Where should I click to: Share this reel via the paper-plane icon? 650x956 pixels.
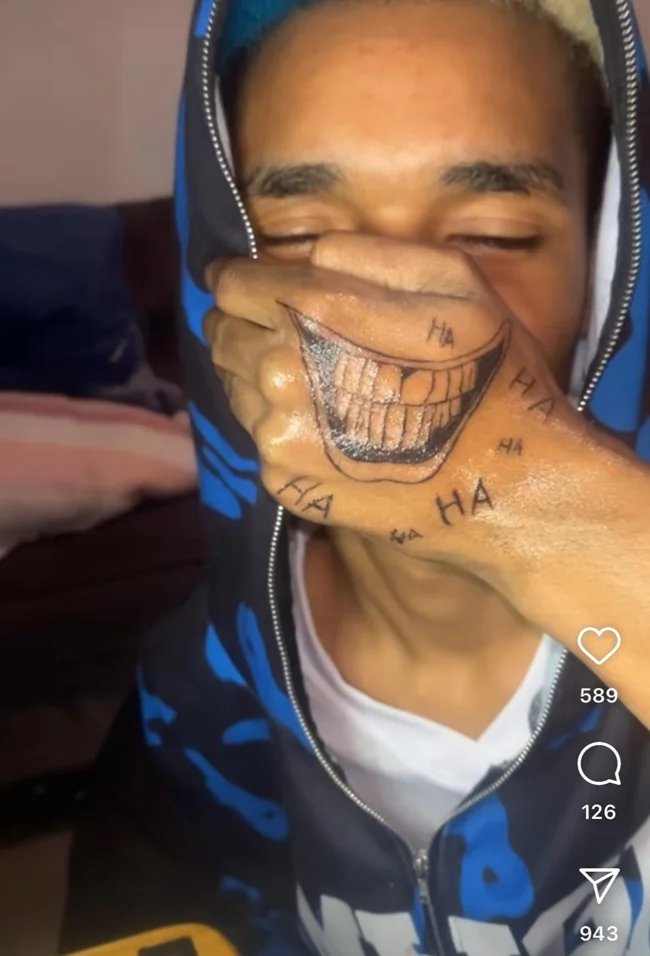click(599, 885)
